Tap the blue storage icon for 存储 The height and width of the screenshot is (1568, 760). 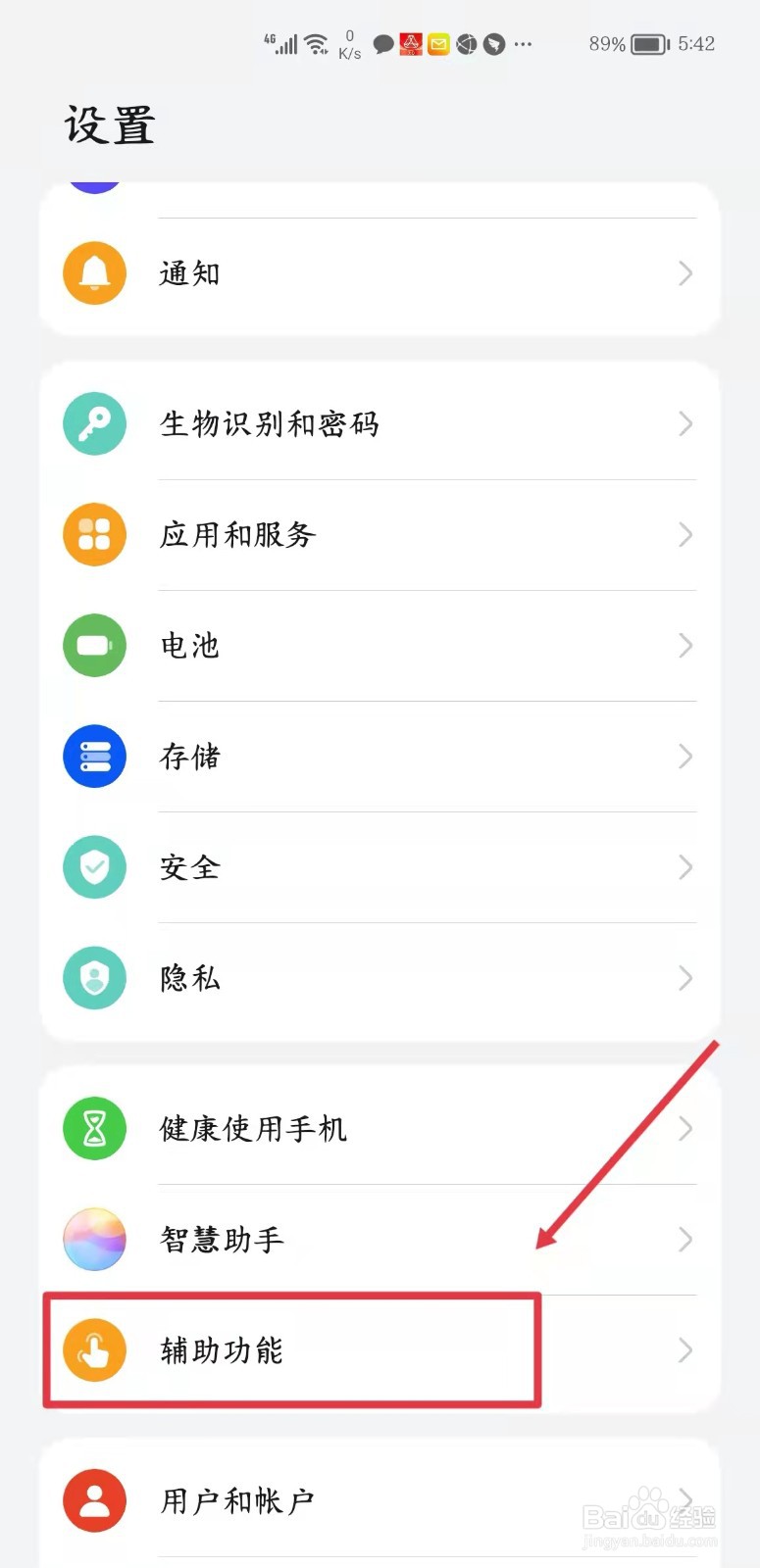(x=94, y=756)
